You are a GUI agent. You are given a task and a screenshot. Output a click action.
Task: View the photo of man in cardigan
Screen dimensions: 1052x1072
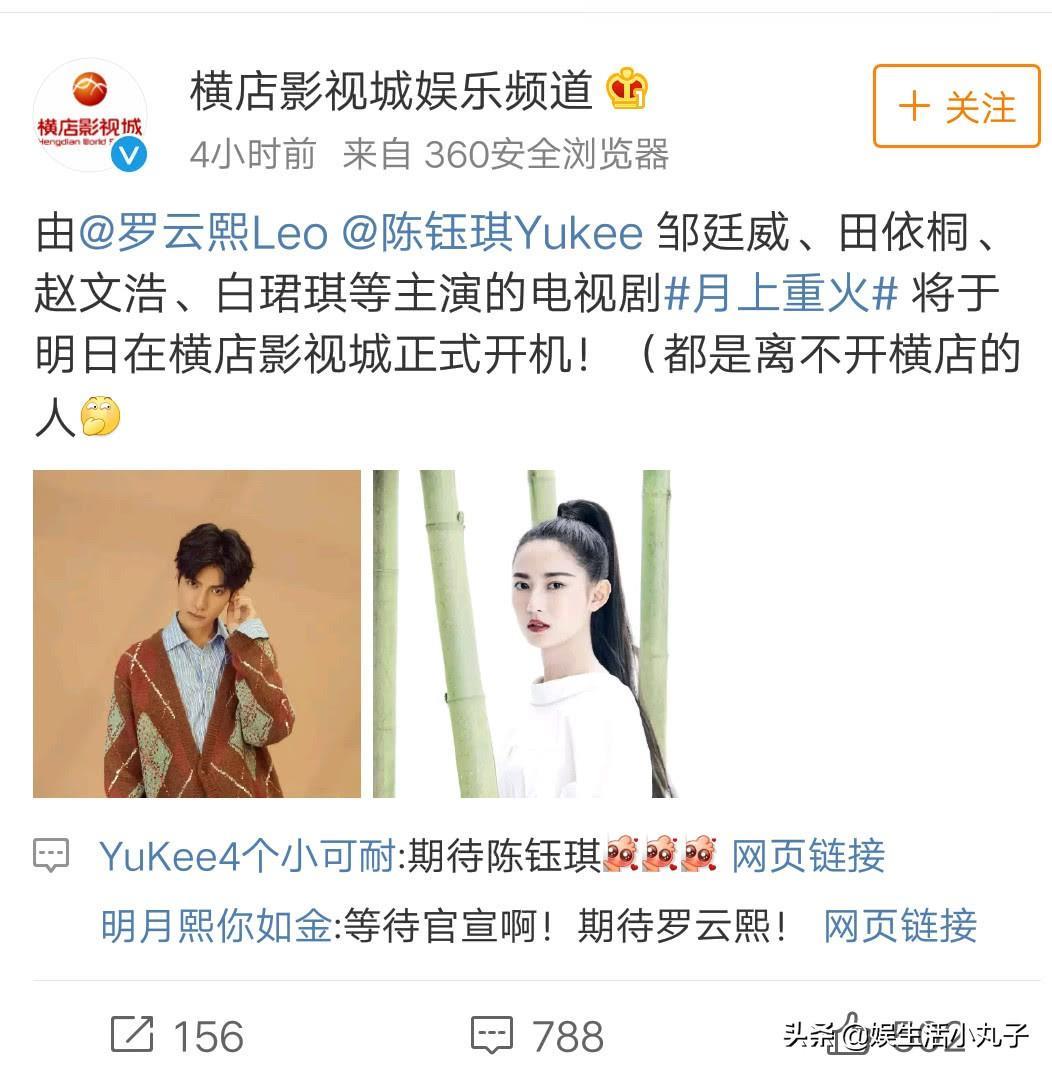197,633
